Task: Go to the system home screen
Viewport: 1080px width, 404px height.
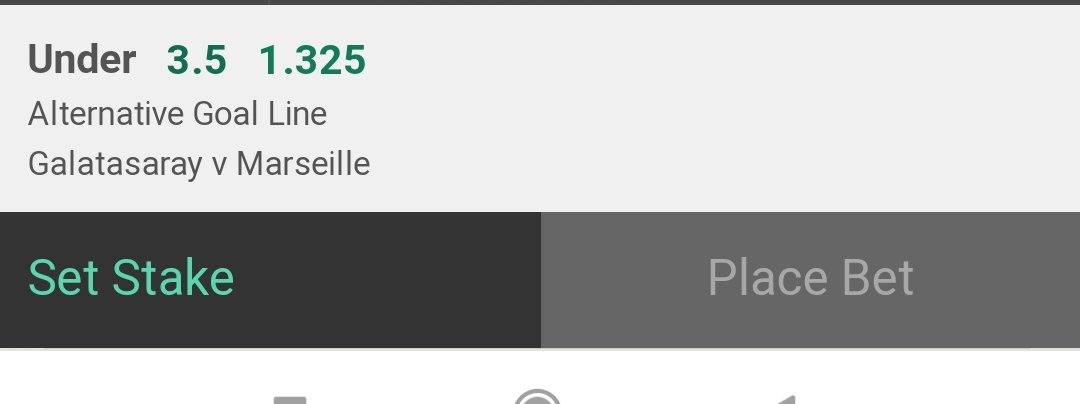Action: tap(540, 398)
